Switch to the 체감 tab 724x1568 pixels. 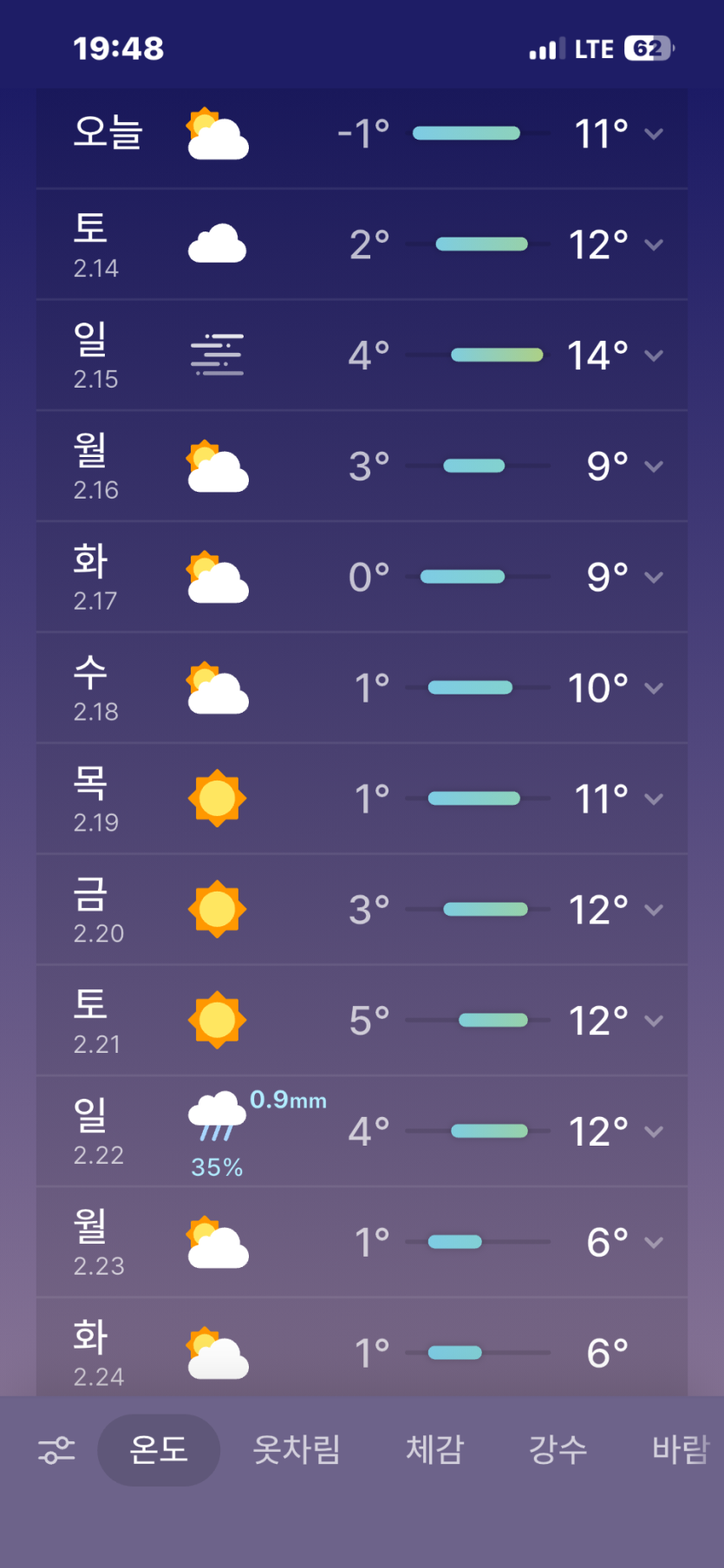click(435, 1450)
